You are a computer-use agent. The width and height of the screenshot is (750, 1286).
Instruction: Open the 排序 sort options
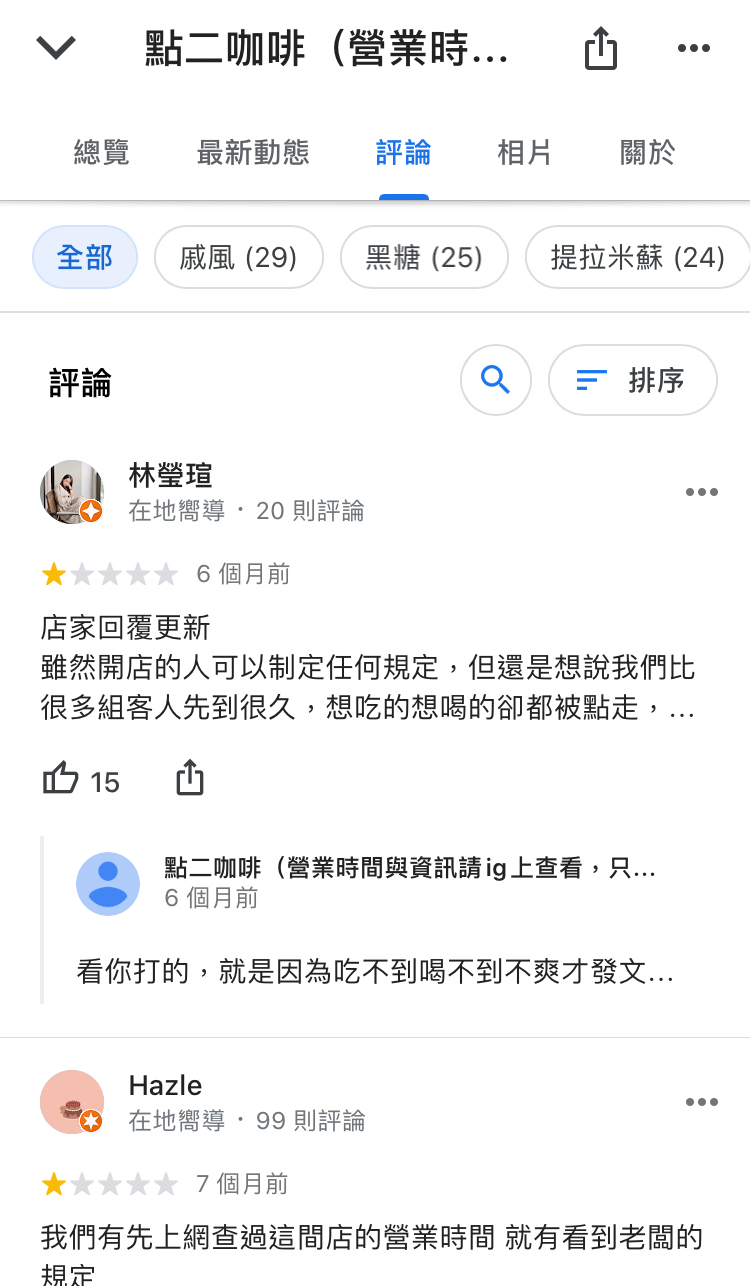pos(632,380)
